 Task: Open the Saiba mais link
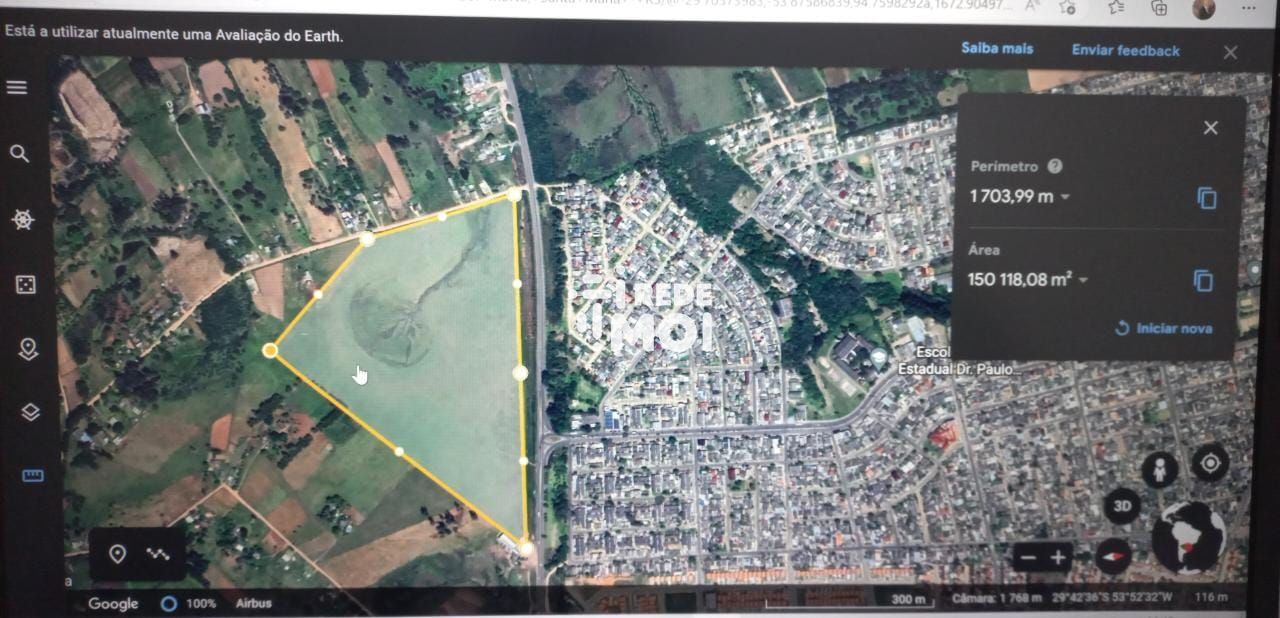(x=996, y=48)
